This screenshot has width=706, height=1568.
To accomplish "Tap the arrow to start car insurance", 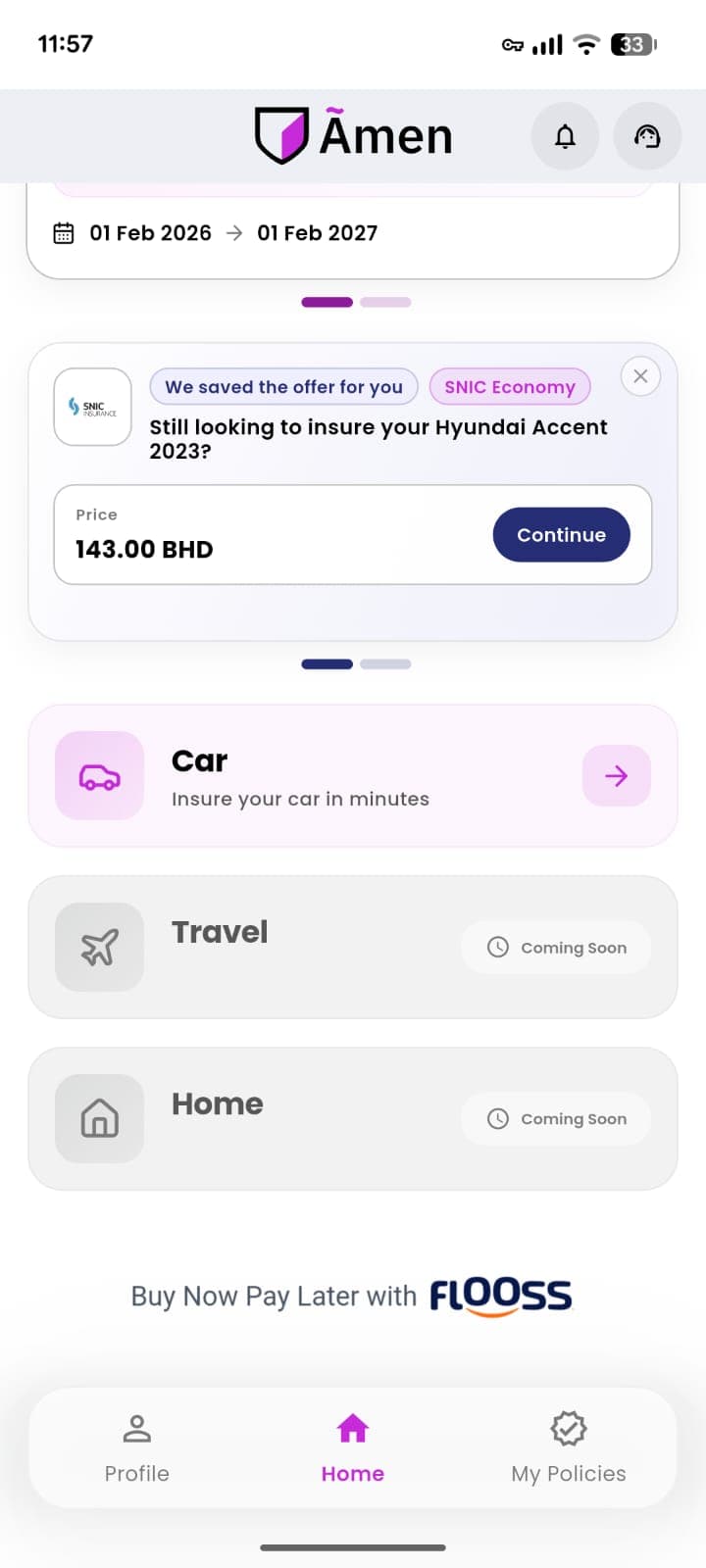I will pos(616,775).
